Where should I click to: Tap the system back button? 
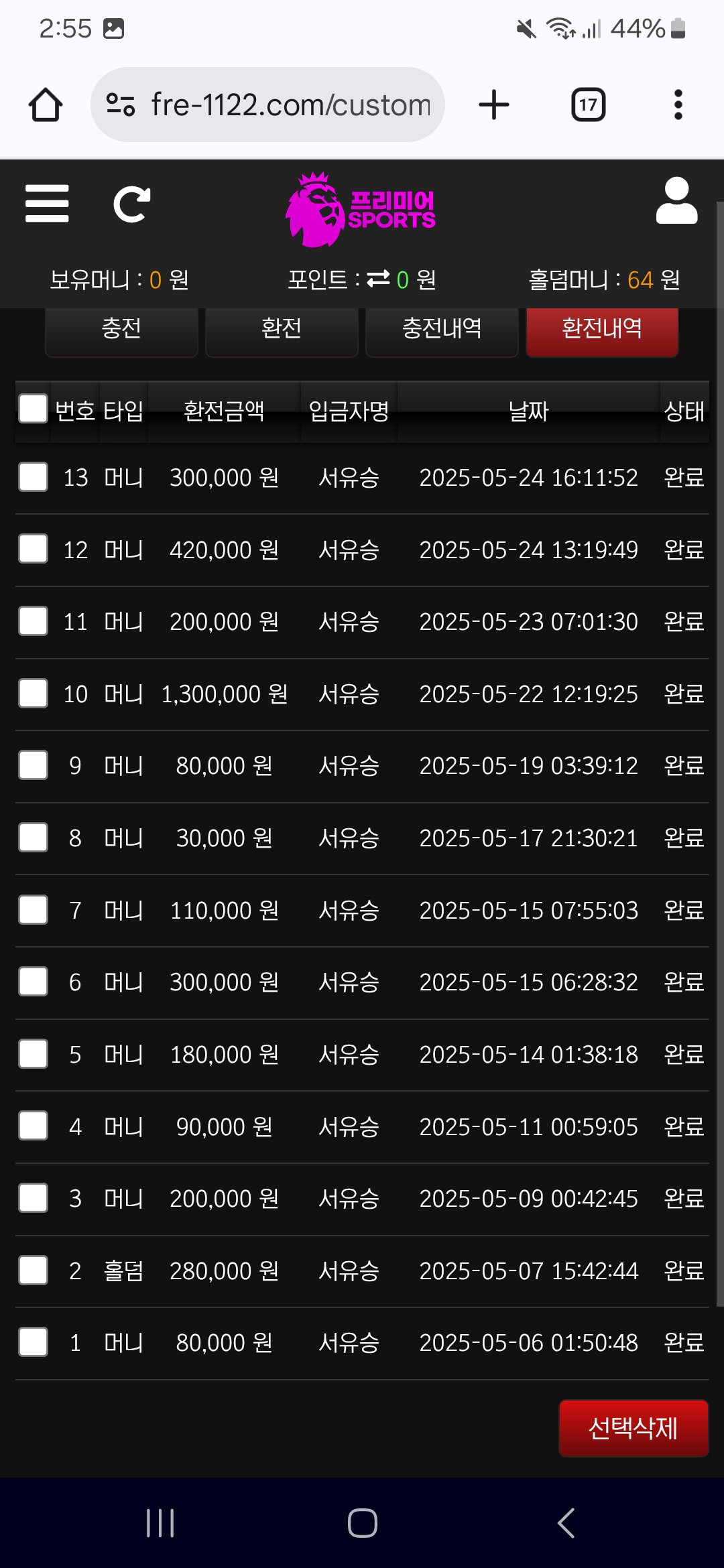point(566,1522)
